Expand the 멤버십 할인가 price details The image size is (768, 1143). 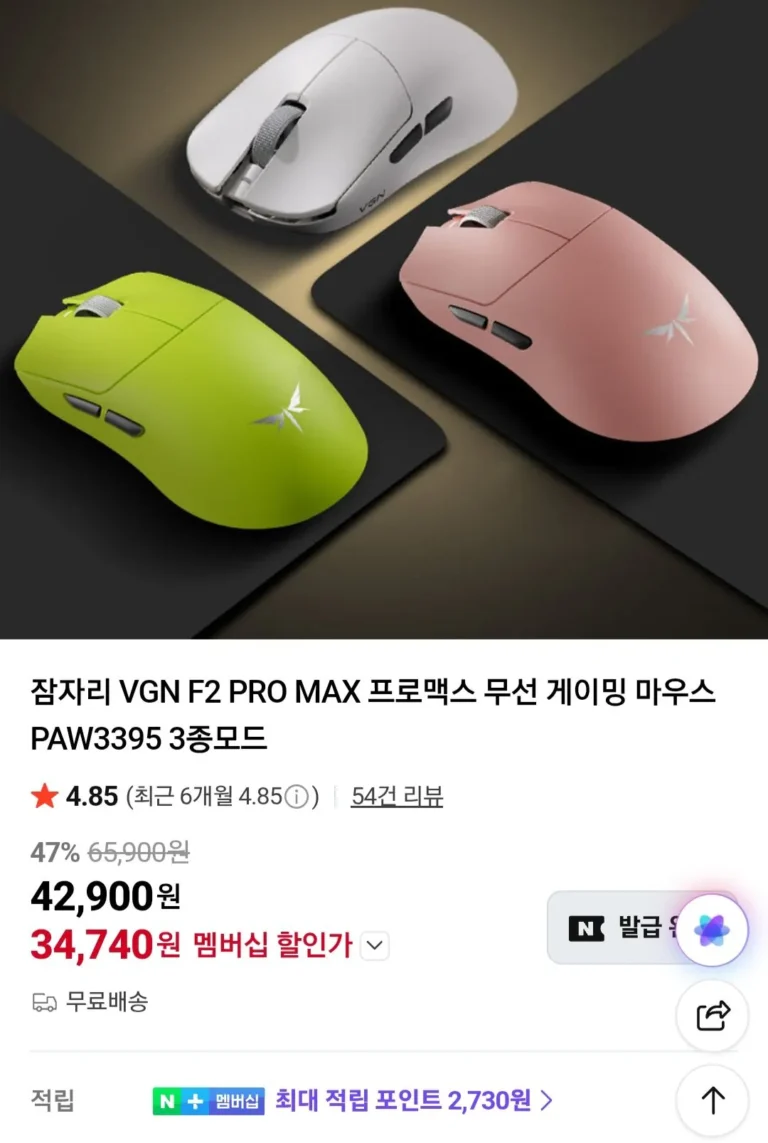[x=374, y=945]
